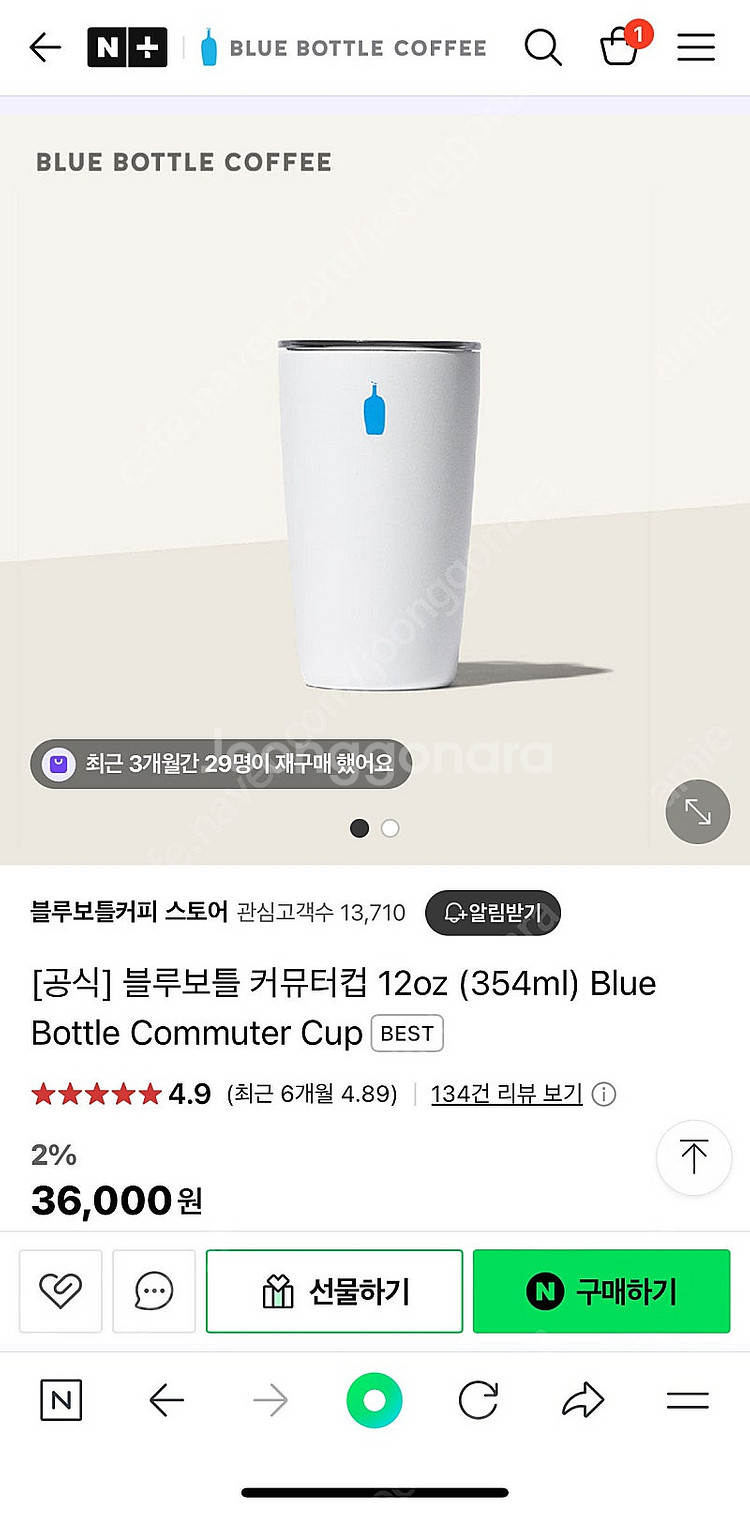The image size is (750, 1513).
Task: Add product to wishlist with heart icon
Action: click(x=60, y=1291)
